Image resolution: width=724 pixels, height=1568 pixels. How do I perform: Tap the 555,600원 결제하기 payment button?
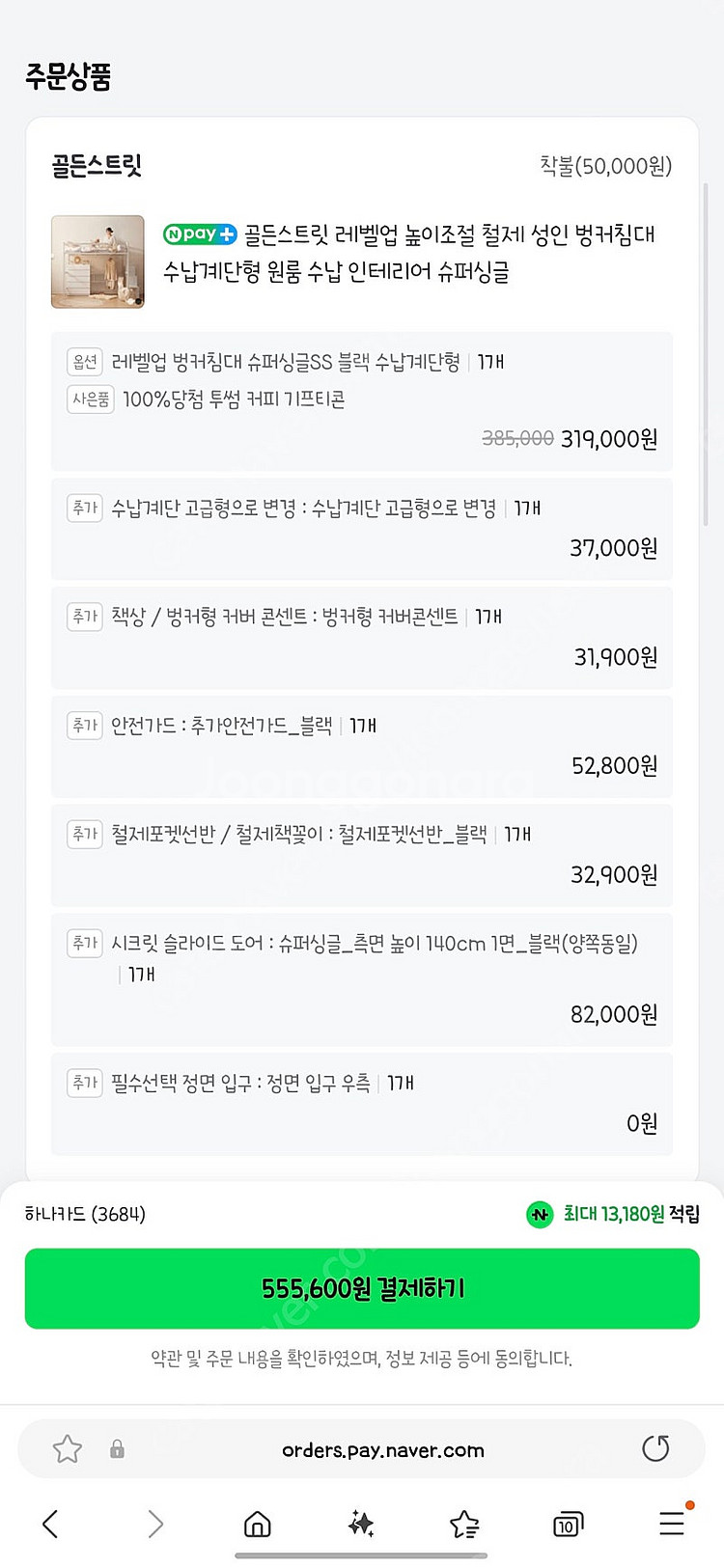[x=361, y=1288]
